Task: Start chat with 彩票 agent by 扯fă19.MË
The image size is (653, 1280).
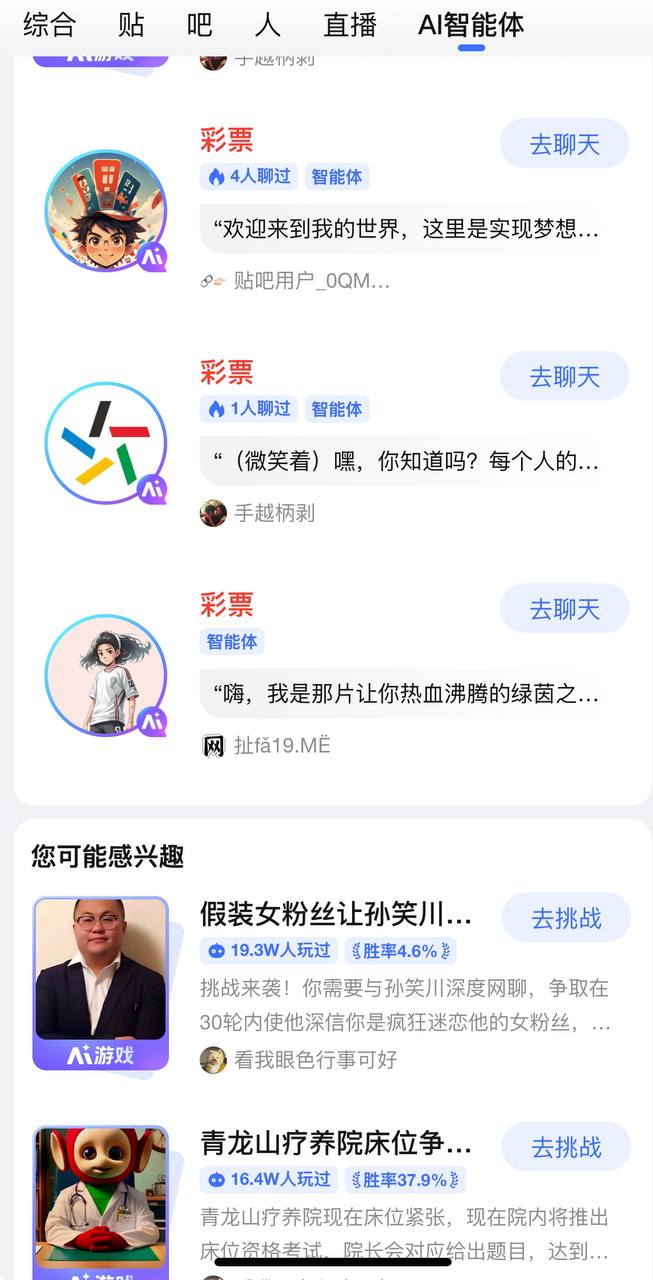Action: coord(564,608)
